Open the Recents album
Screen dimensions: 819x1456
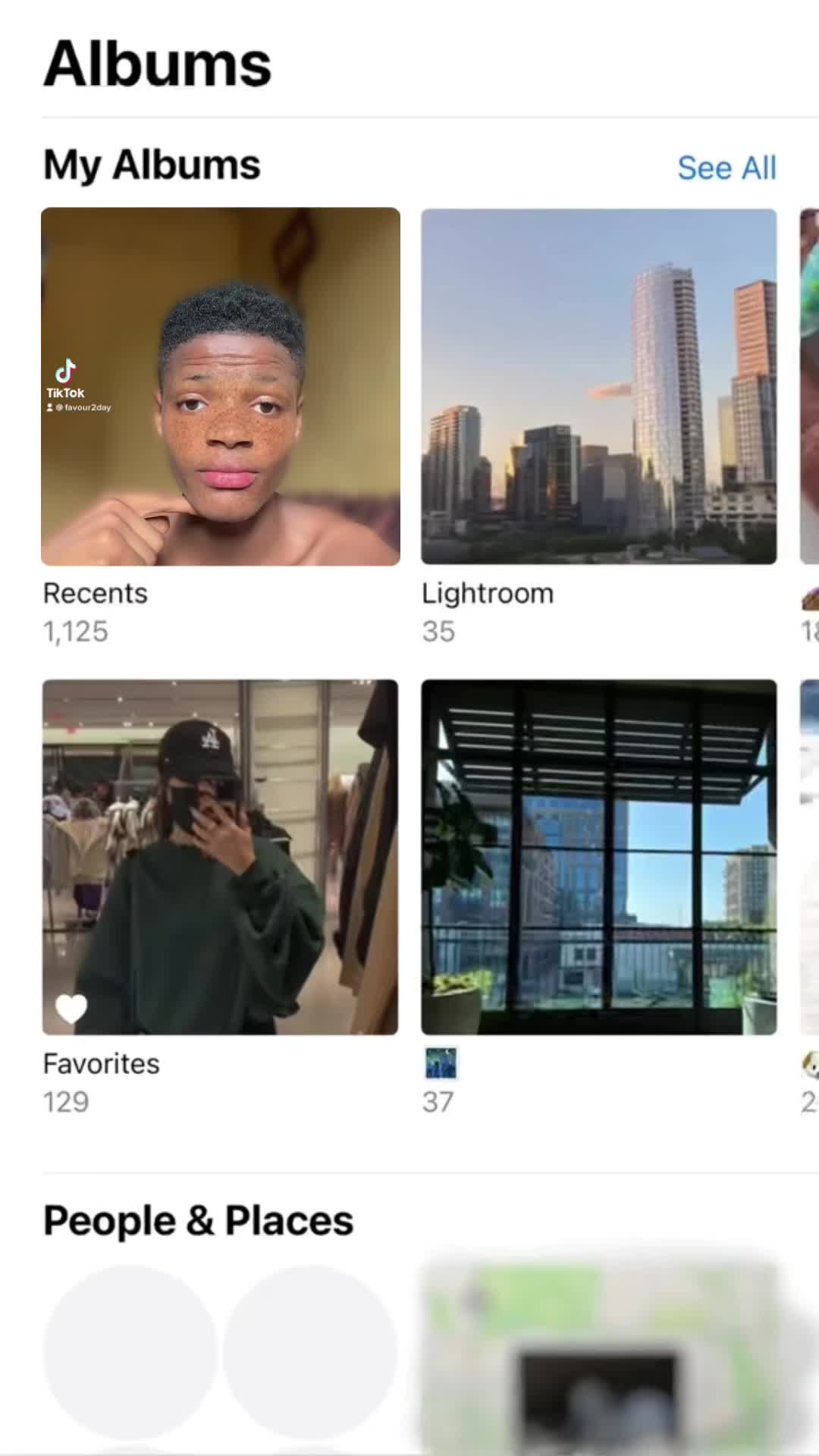click(220, 387)
